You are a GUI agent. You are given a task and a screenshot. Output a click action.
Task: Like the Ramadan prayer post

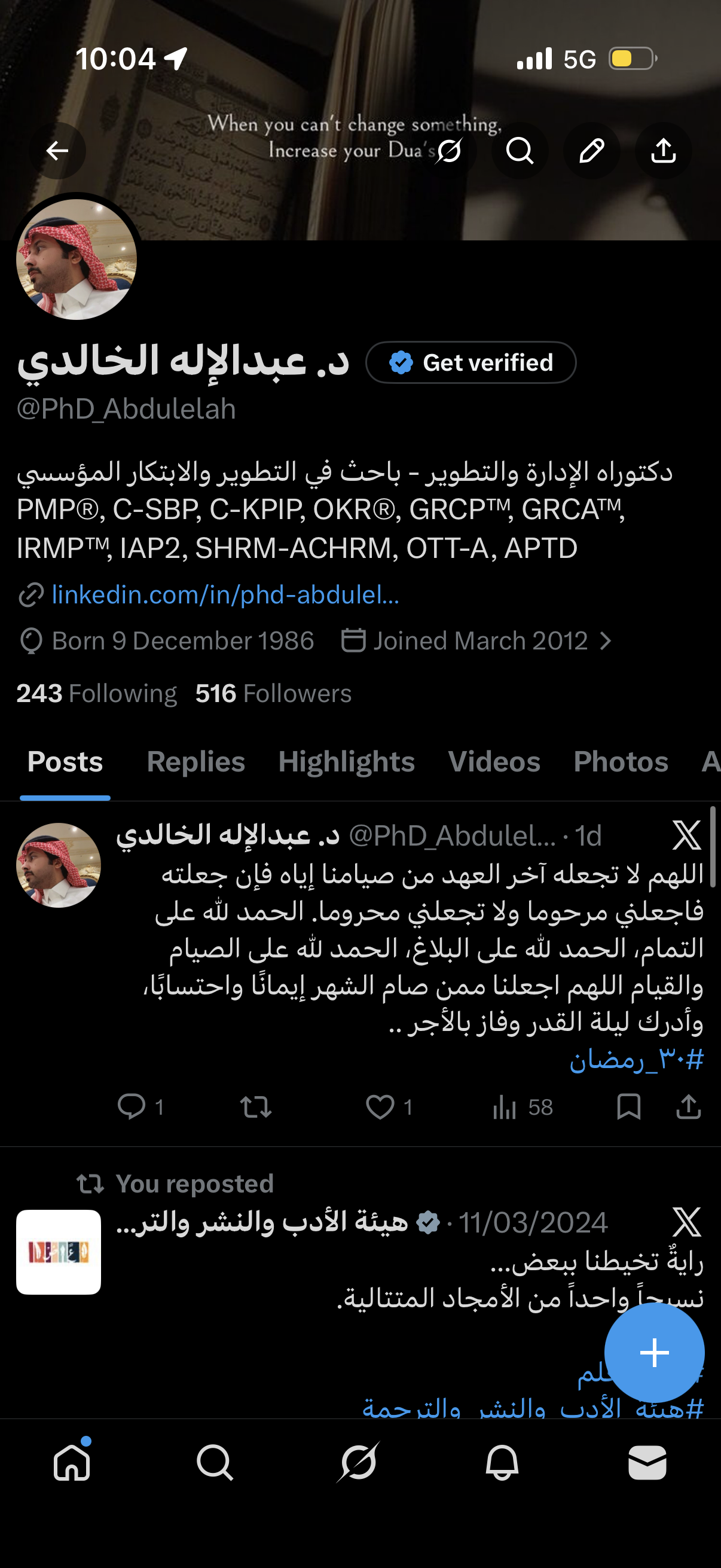[380, 1106]
